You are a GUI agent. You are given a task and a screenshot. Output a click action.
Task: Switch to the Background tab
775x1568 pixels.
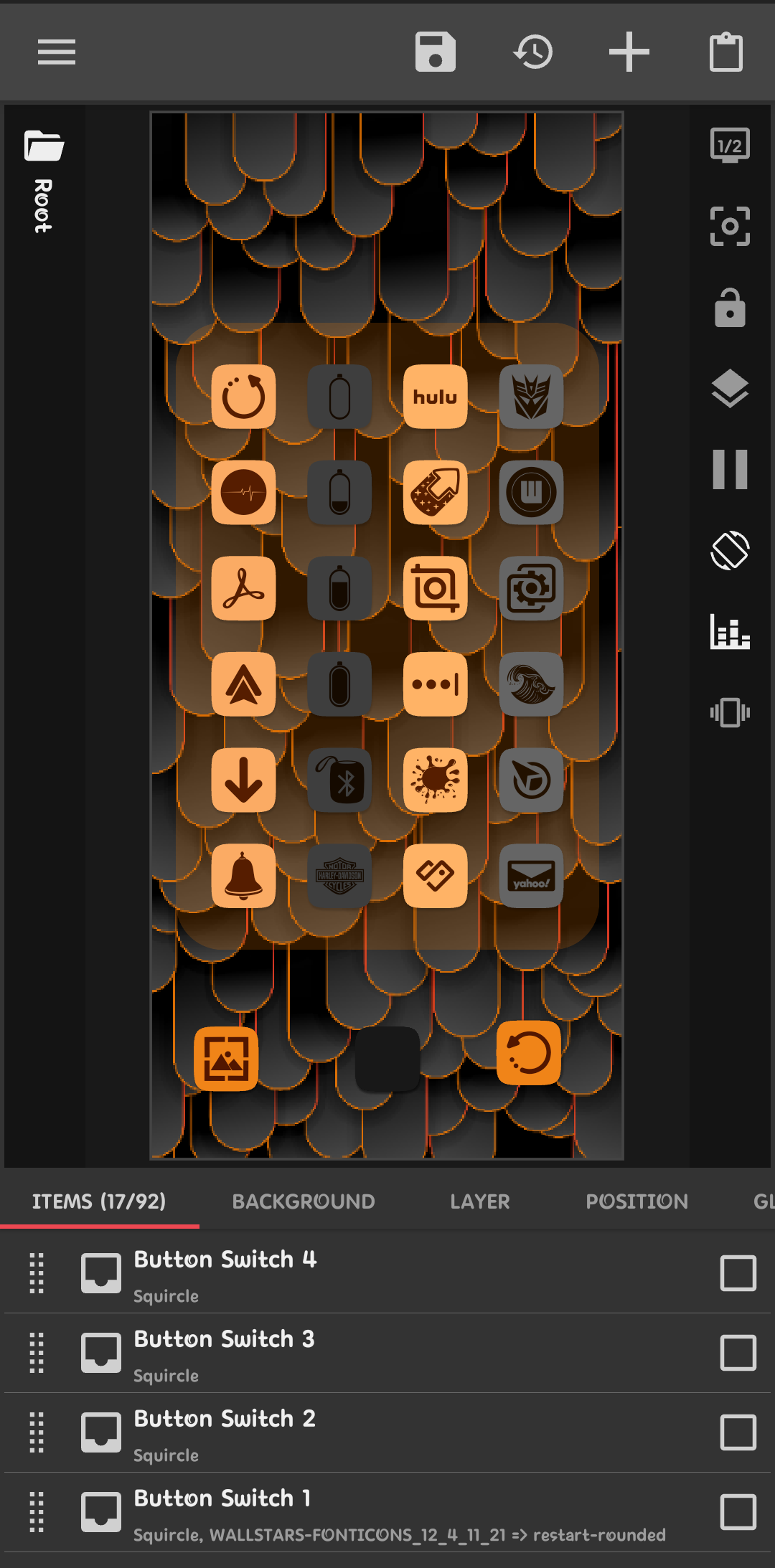(x=304, y=1201)
